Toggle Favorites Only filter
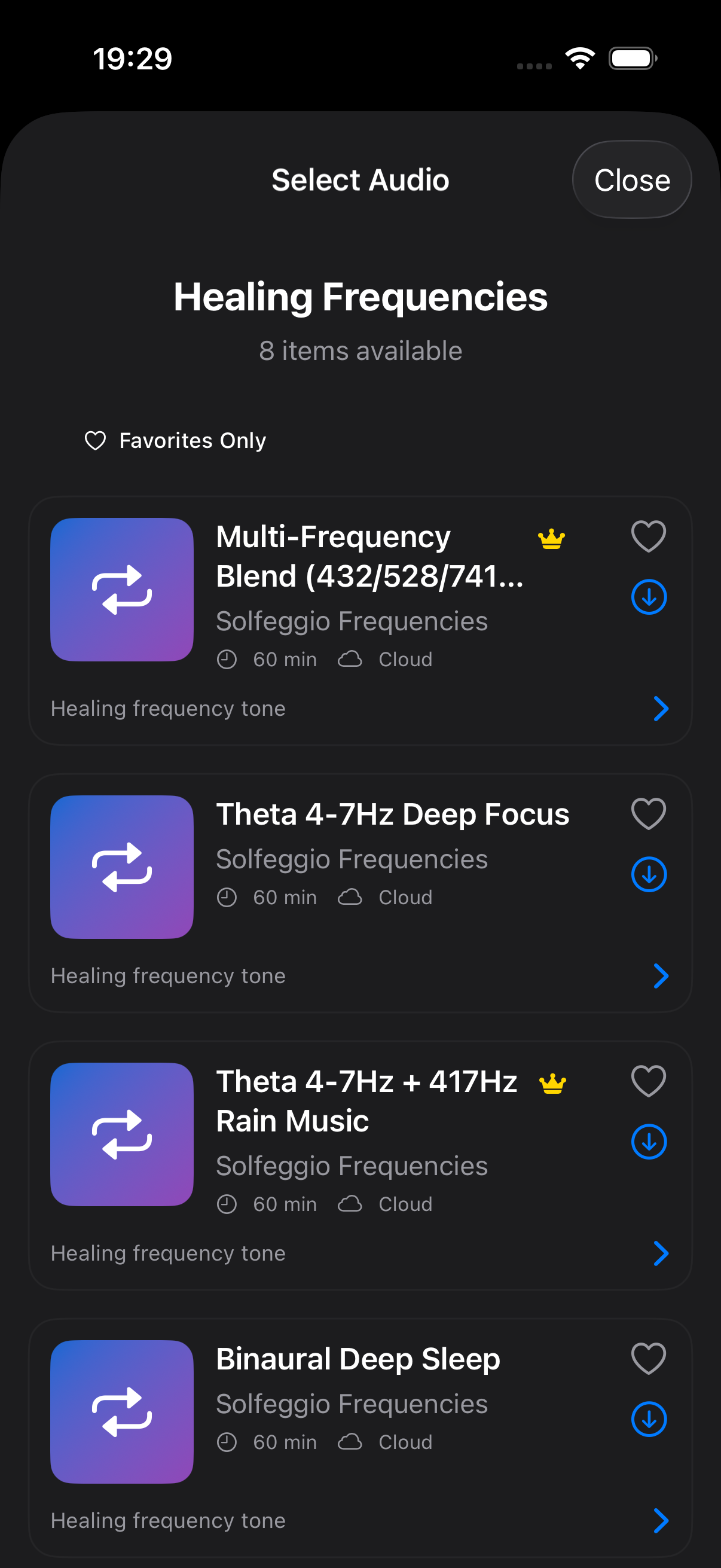Screen dimensions: 721x1568 tap(175, 440)
